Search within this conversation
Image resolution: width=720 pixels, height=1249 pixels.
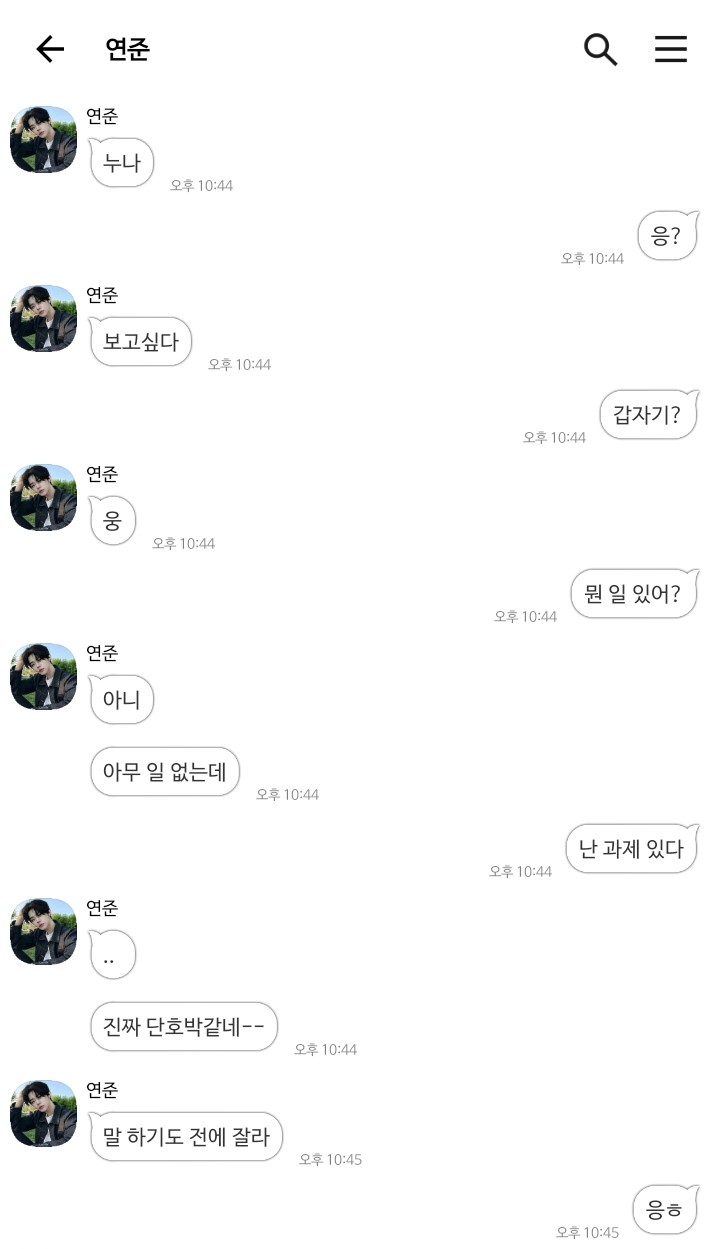click(600, 49)
